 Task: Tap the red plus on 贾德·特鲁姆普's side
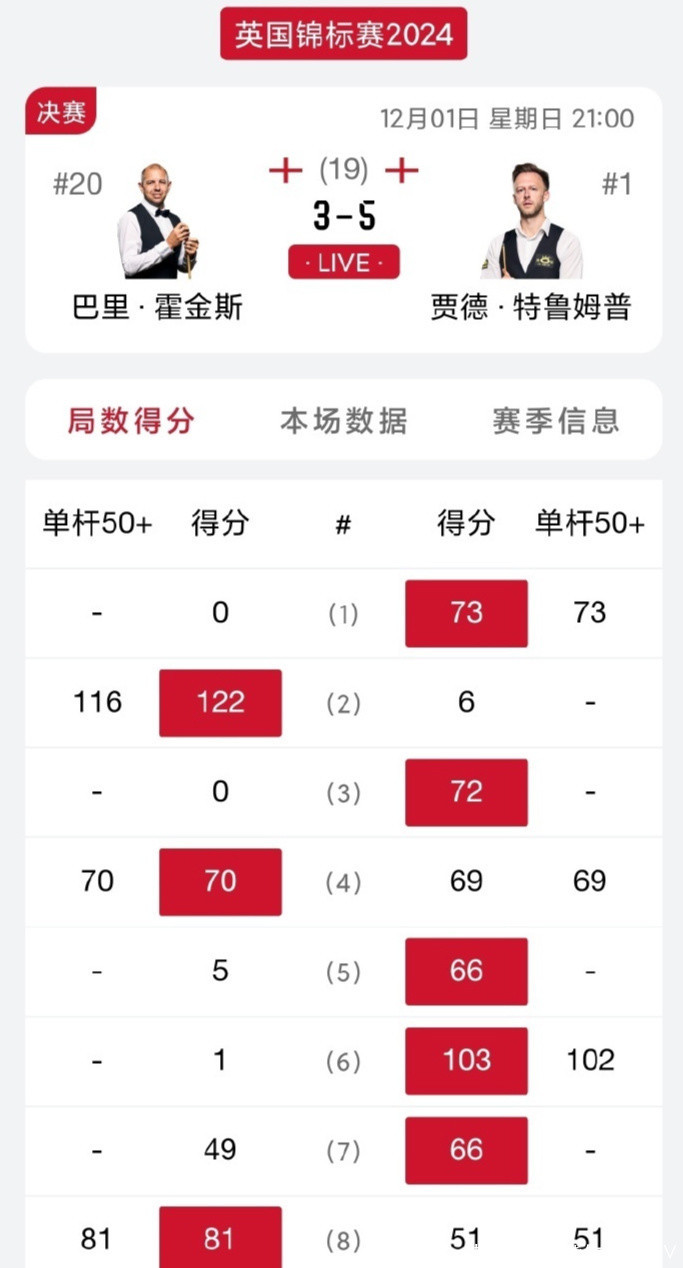click(401, 171)
